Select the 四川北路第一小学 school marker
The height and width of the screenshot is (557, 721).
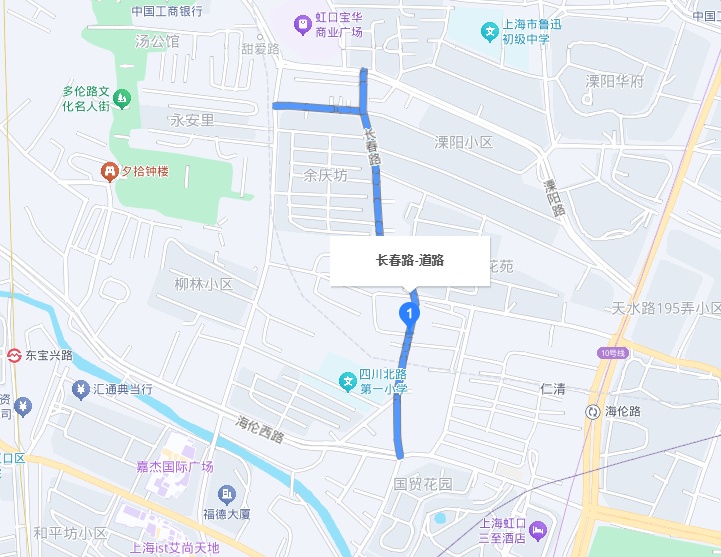coord(347,381)
